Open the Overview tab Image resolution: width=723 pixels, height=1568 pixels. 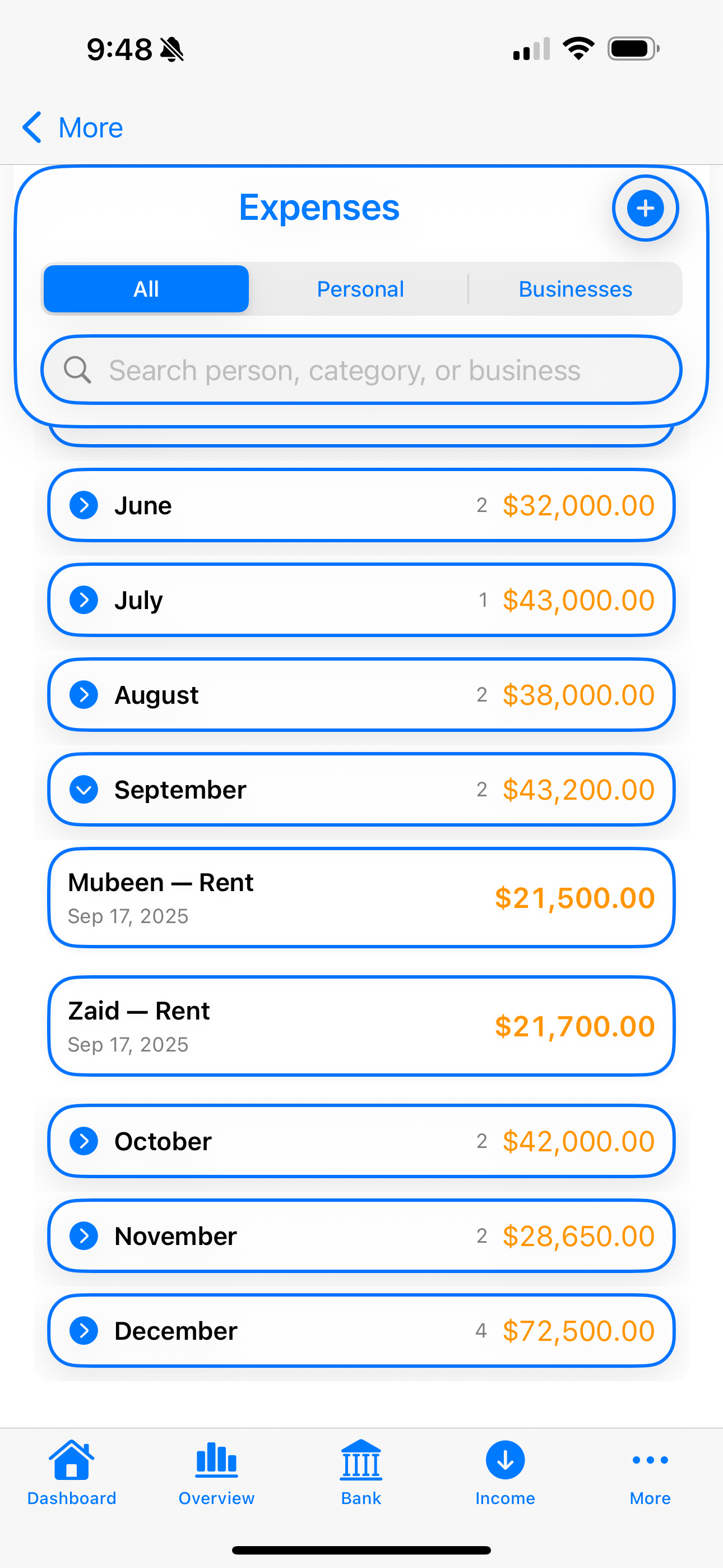pyautogui.click(x=217, y=1473)
